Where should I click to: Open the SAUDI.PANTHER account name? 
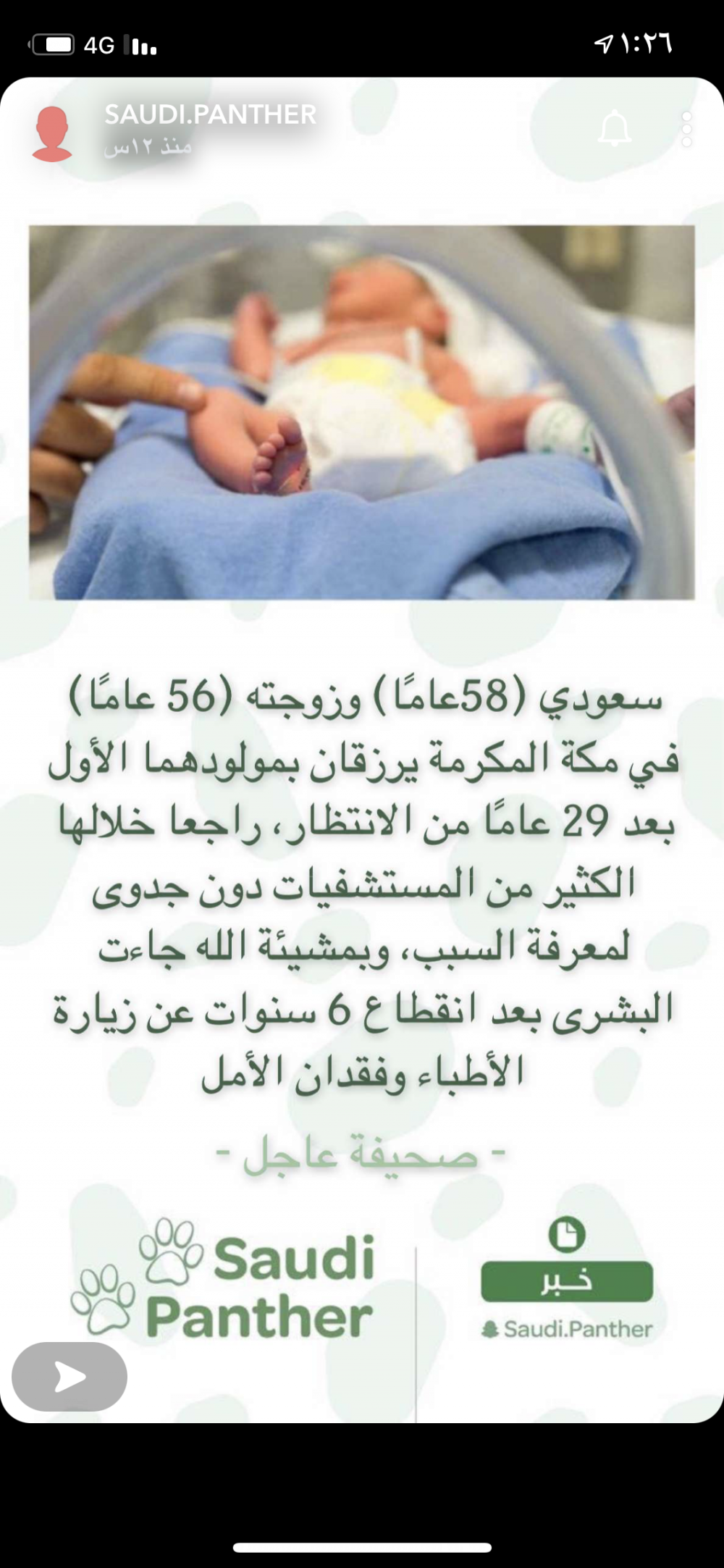click(210, 114)
